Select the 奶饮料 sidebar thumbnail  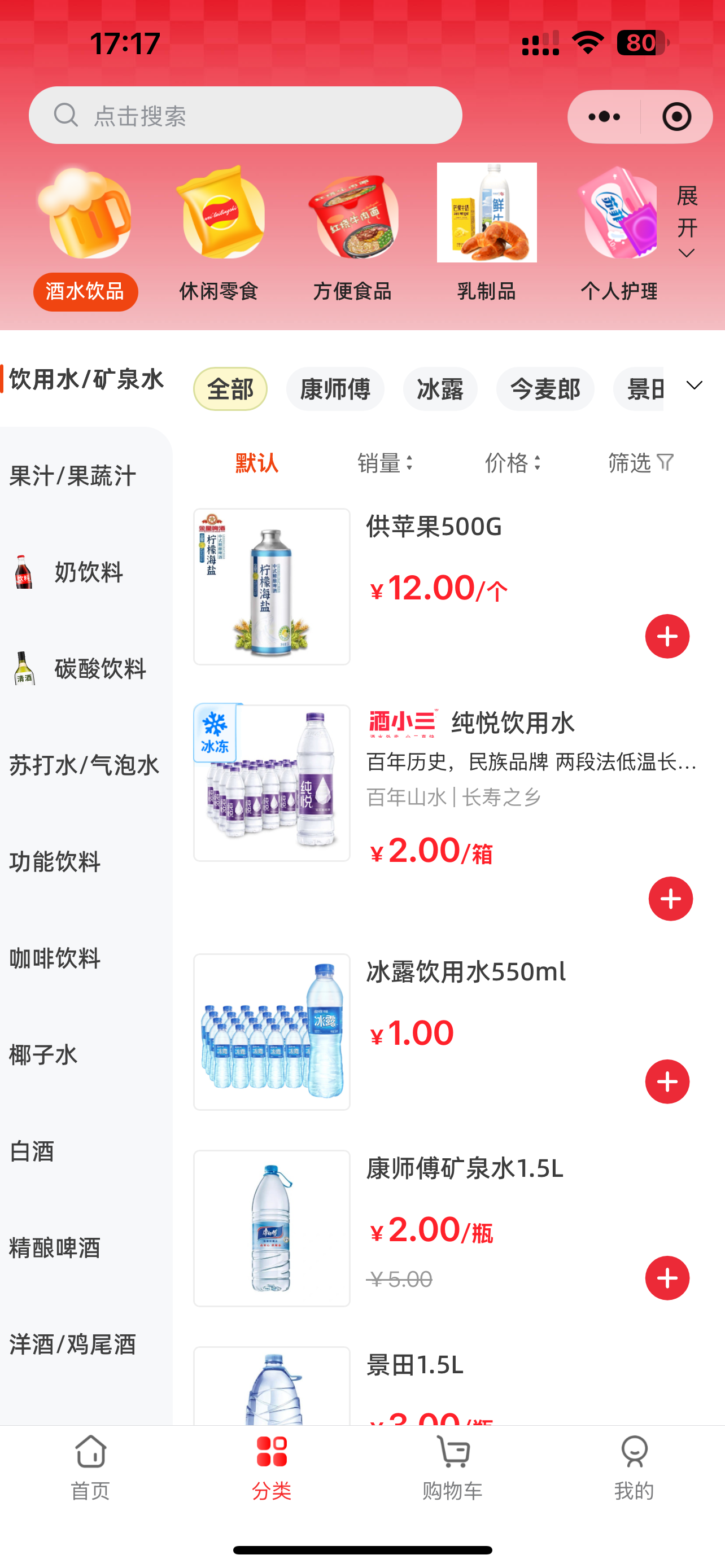tap(24, 571)
